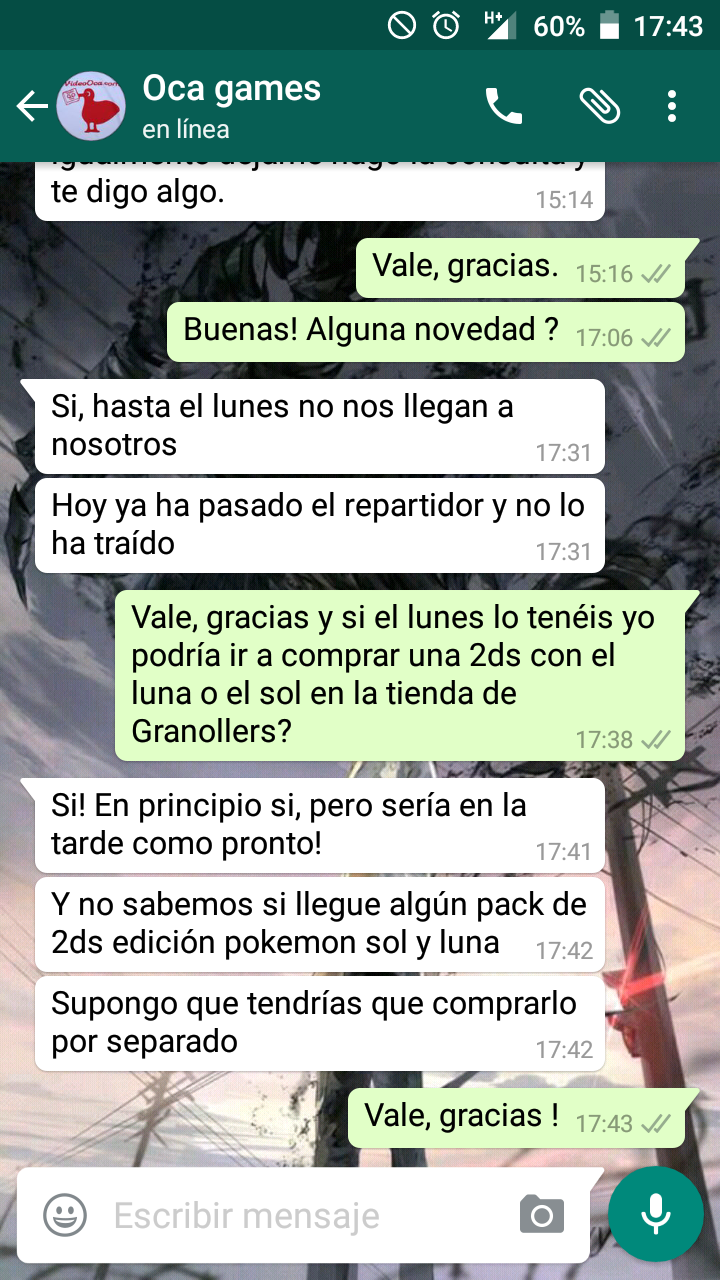Start a voice call with Oca games
Viewport: 720px width, 1280px height.
coord(503,106)
